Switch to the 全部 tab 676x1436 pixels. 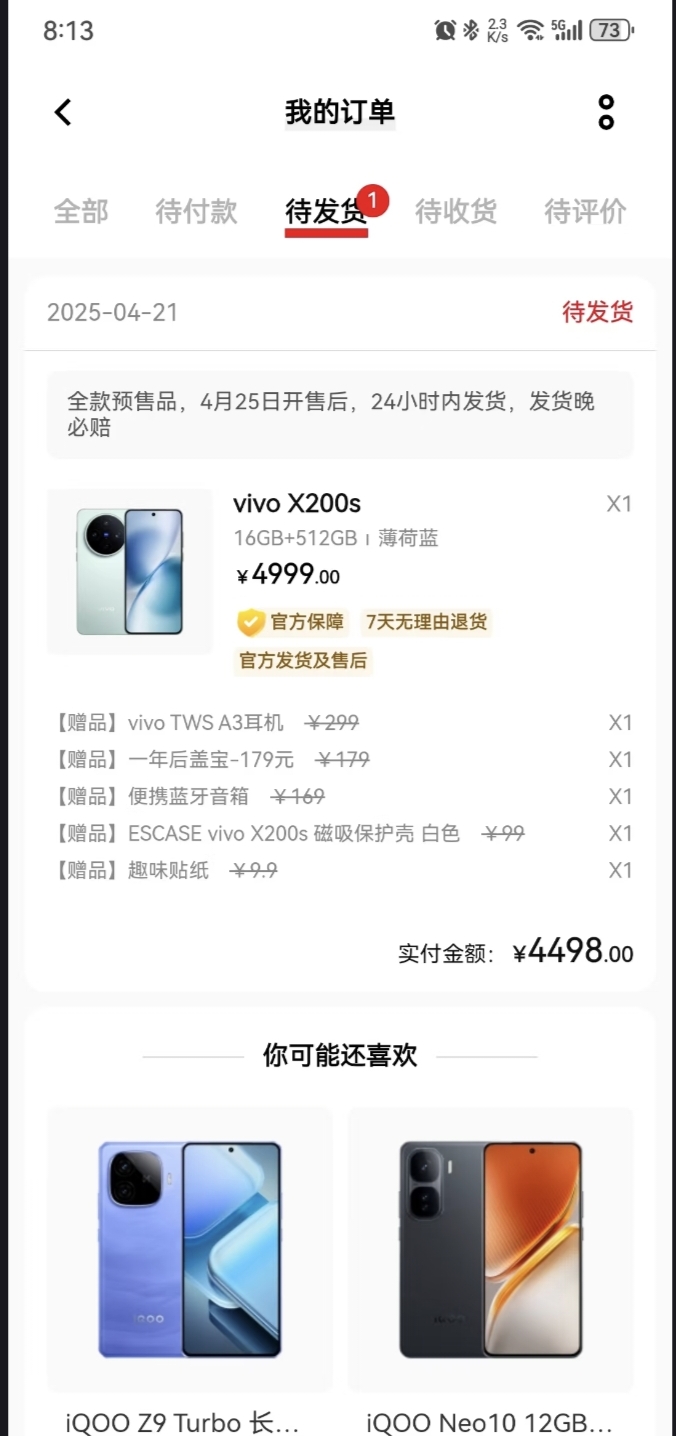coord(80,211)
